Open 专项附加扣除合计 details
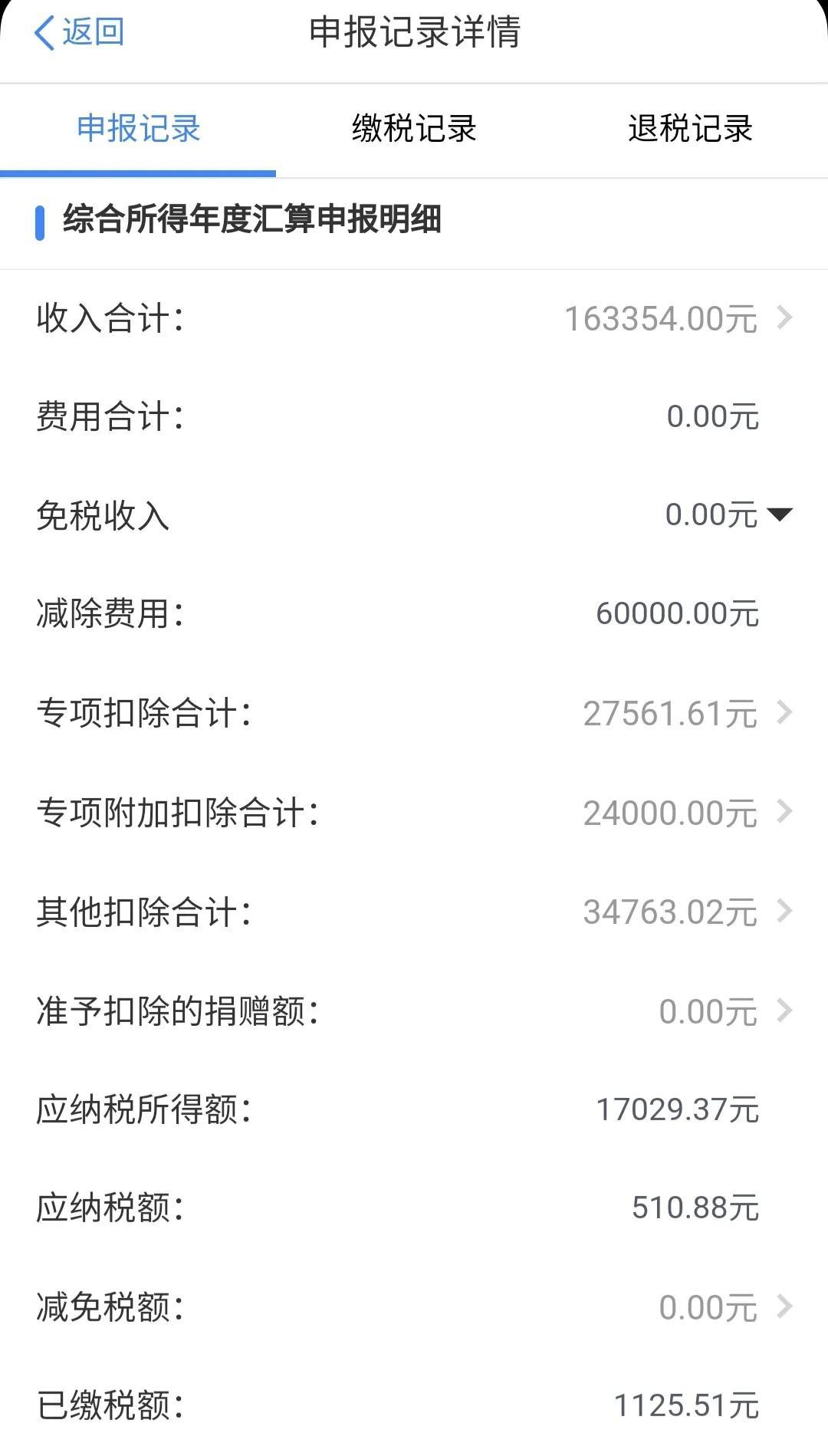This screenshot has height=1456, width=828. tap(784, 812)
